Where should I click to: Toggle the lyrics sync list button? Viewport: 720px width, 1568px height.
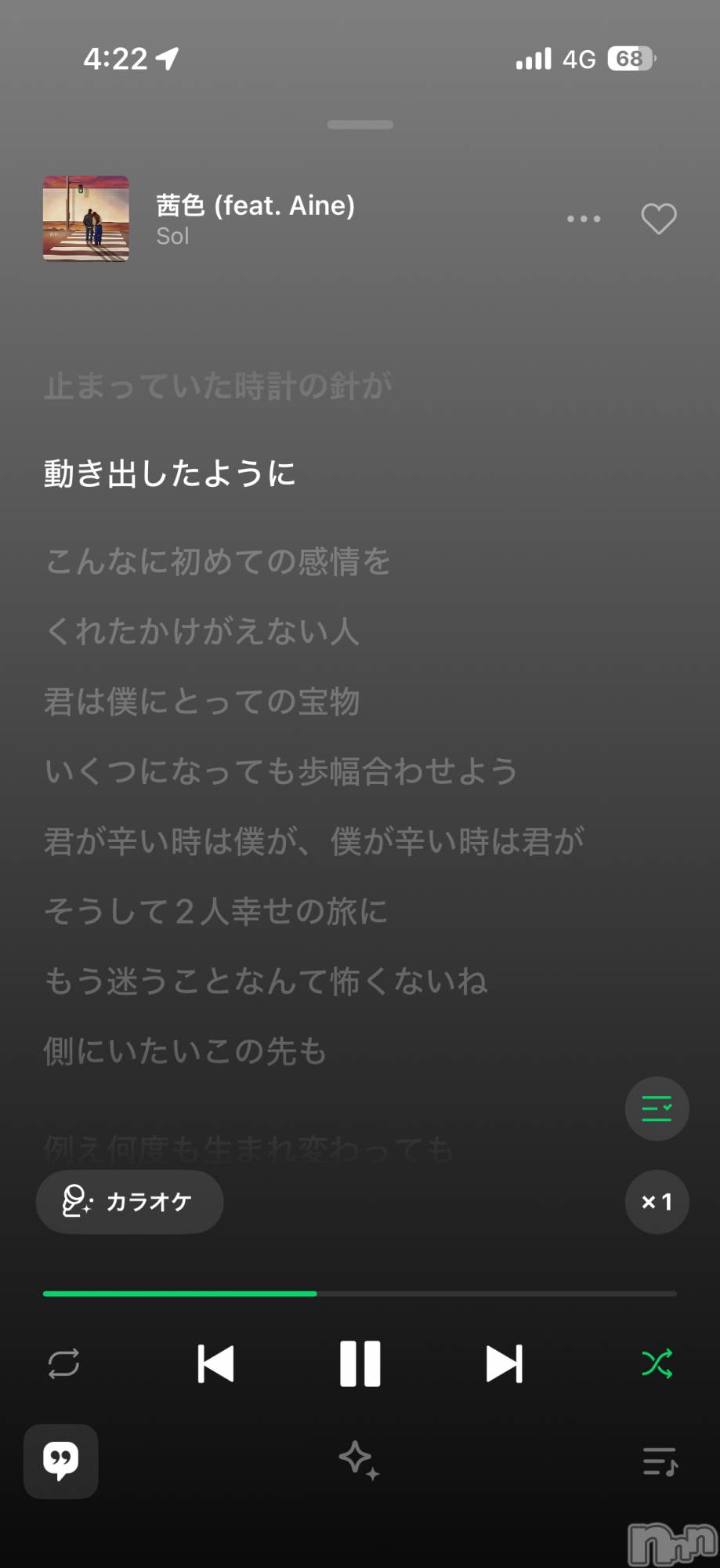point(657,1109)
